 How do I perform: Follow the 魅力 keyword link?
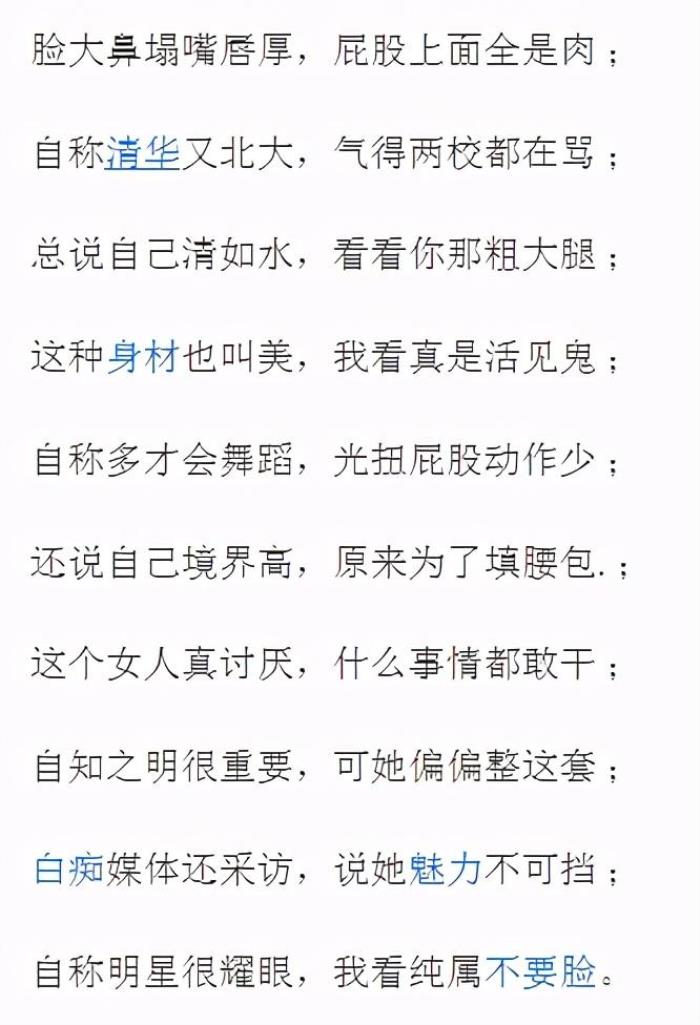pos(447,869)
